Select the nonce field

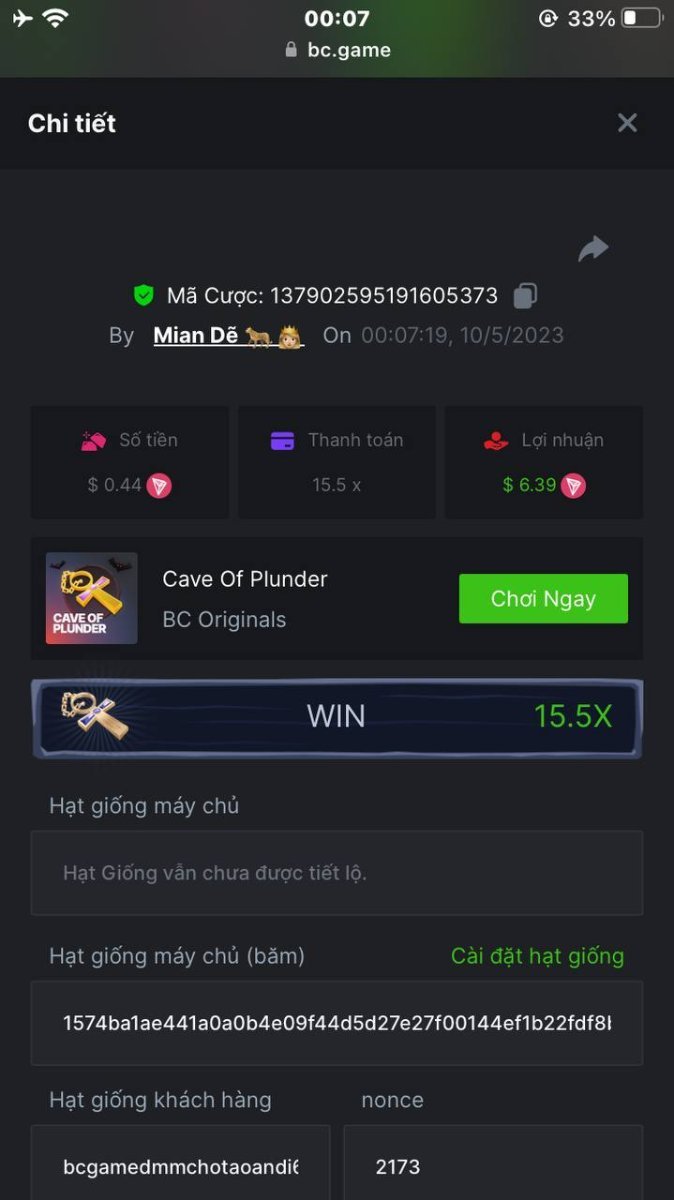point(492,1166)
